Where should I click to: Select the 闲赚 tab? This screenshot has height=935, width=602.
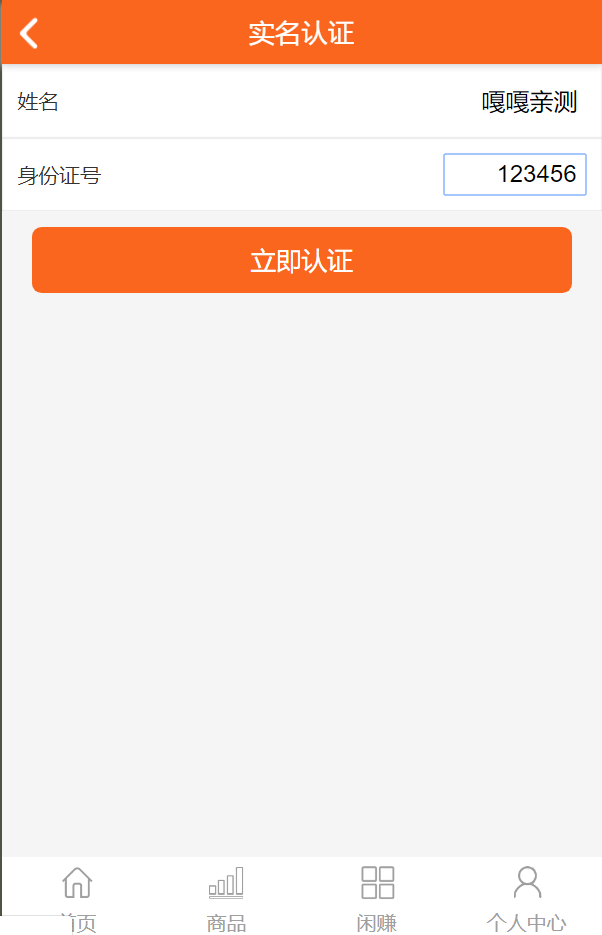377,897
